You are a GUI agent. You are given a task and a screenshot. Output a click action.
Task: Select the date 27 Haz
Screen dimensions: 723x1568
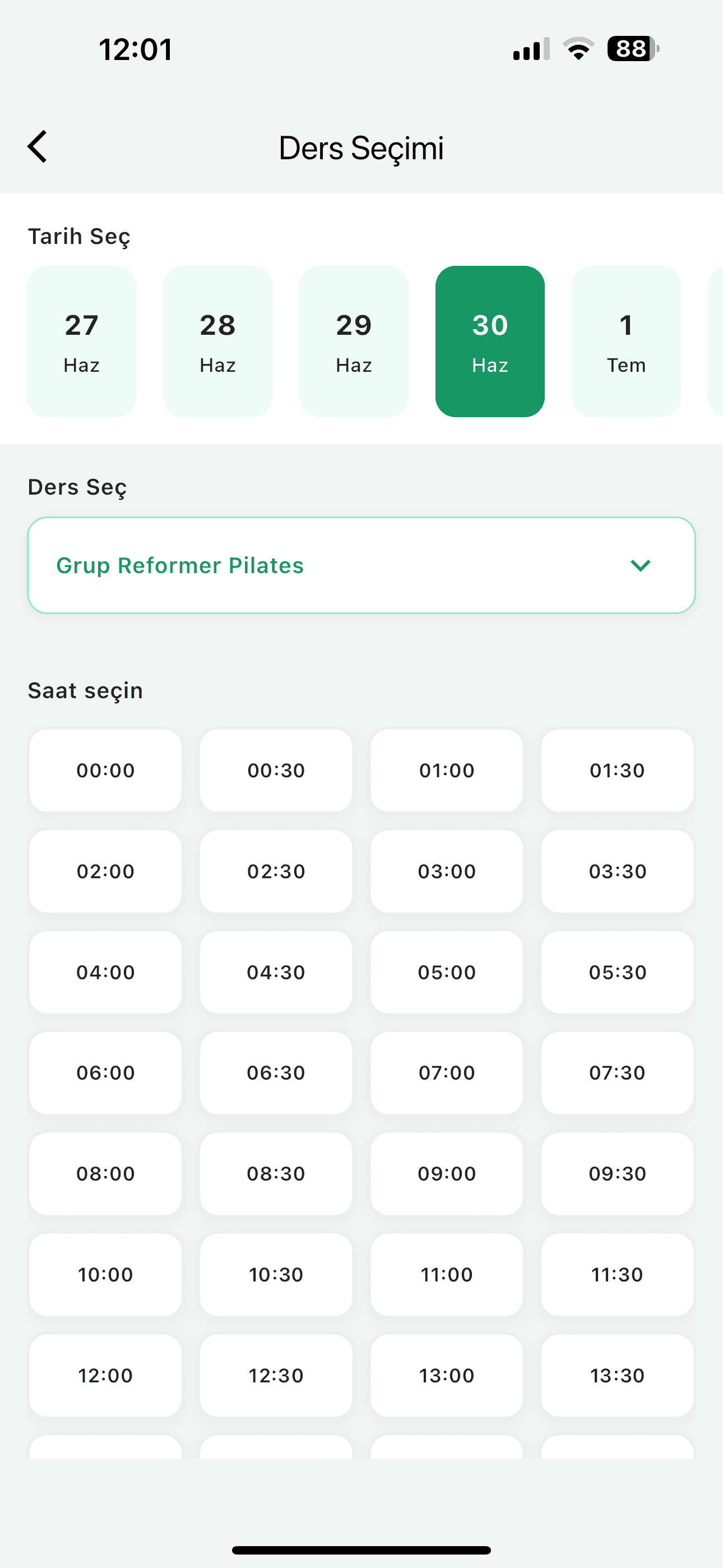click(82, 341)
